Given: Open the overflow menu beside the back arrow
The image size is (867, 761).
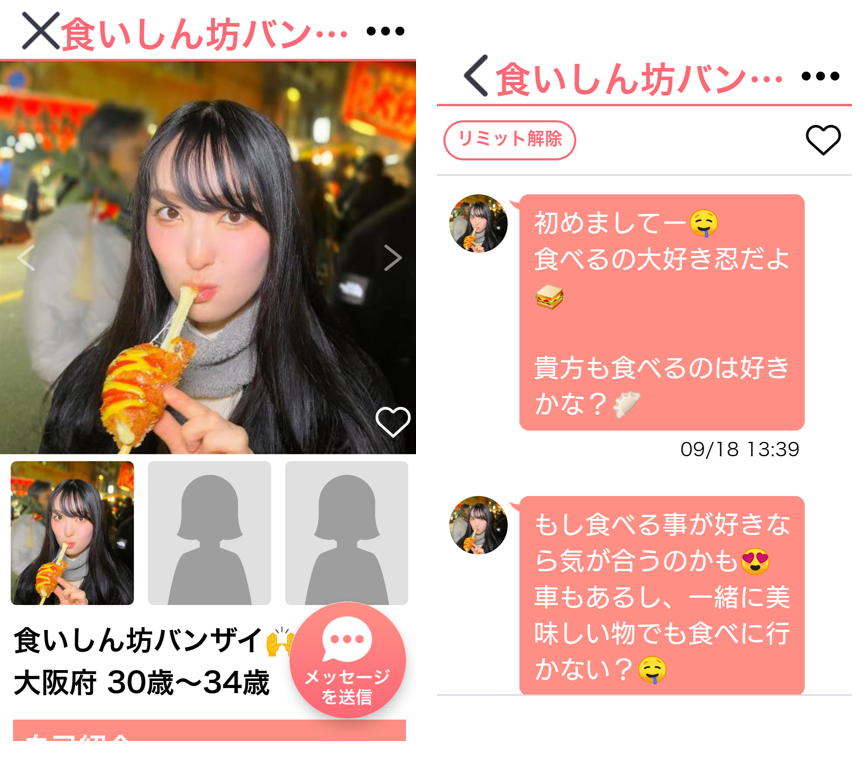Looking at the screenshot, I should point(820,77).
